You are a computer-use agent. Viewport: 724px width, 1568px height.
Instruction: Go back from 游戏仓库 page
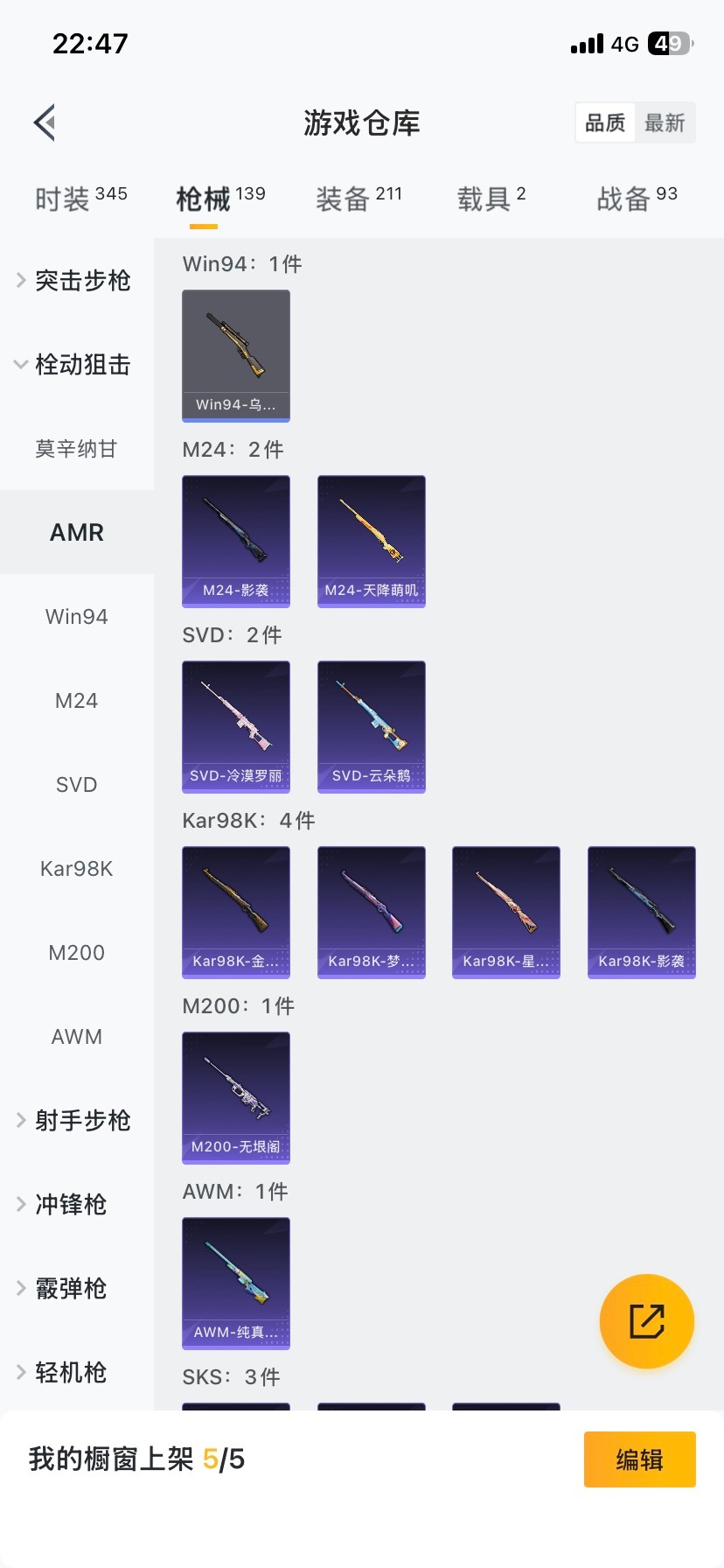[45, 122]
